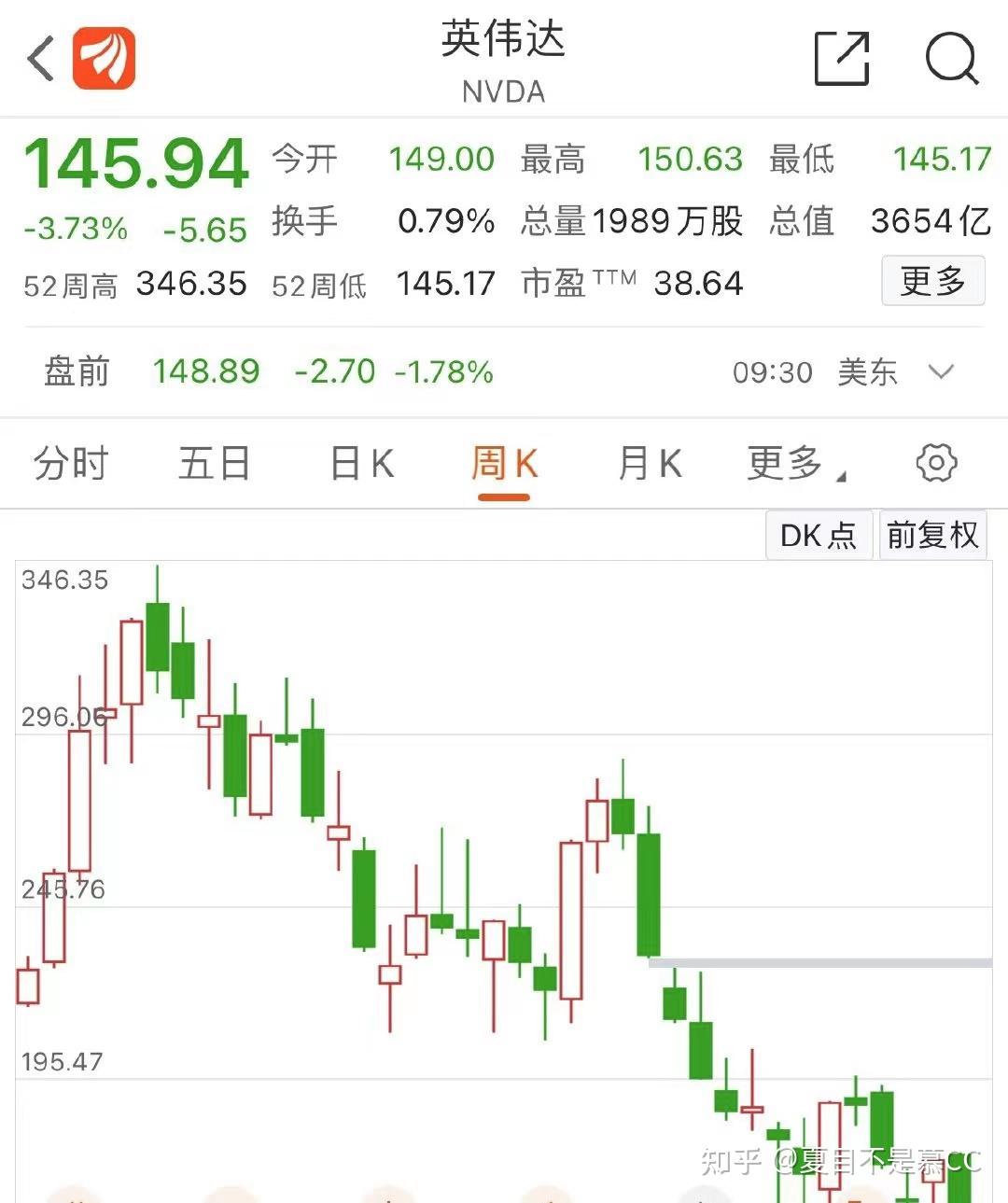
Task: Click the 346.35 price axis label
Action: pos(63,580)
